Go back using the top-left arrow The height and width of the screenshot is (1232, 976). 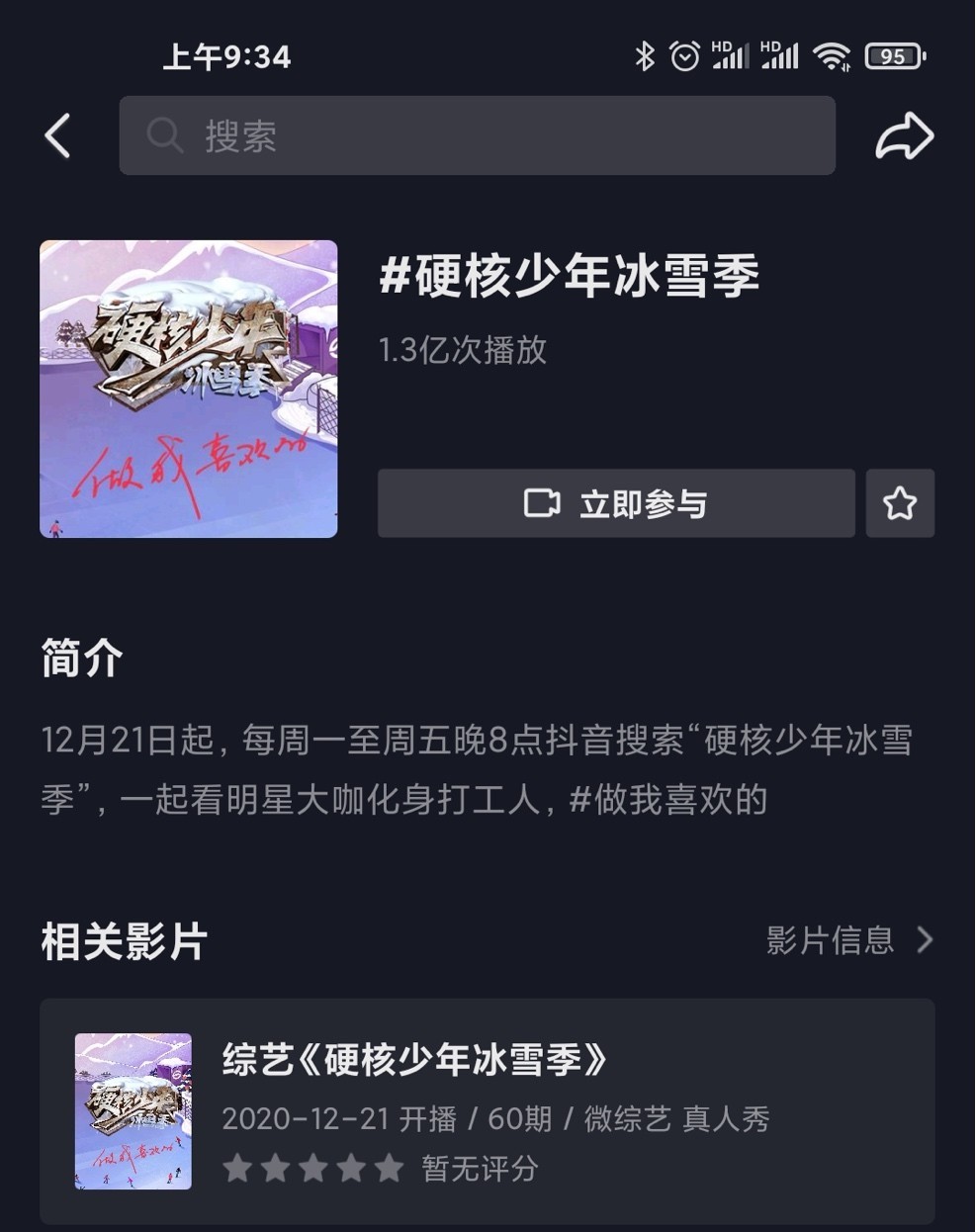click(x=57, y=135)
